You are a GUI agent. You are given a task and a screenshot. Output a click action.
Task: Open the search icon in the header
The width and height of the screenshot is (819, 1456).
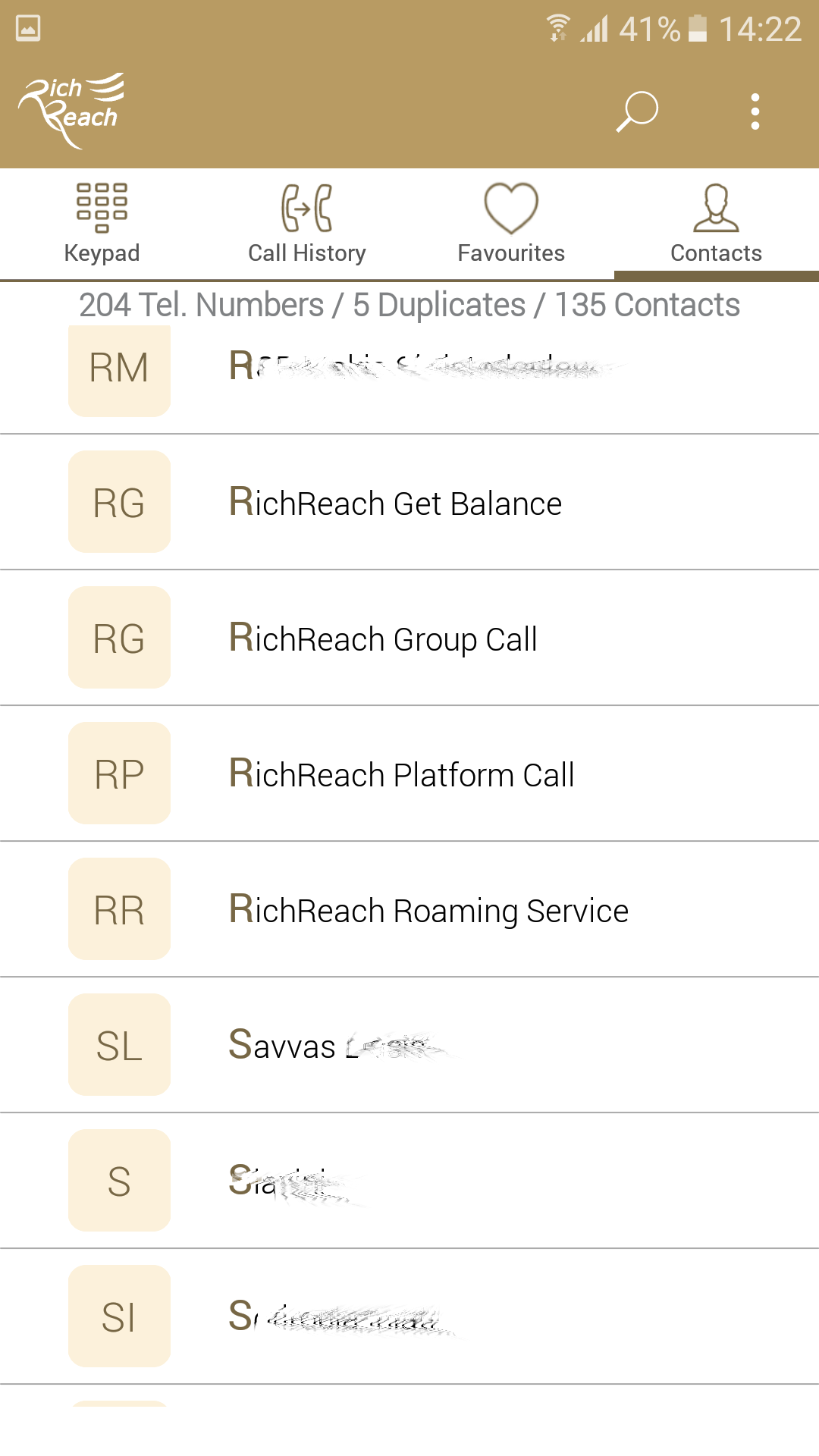tap(637, 111)
